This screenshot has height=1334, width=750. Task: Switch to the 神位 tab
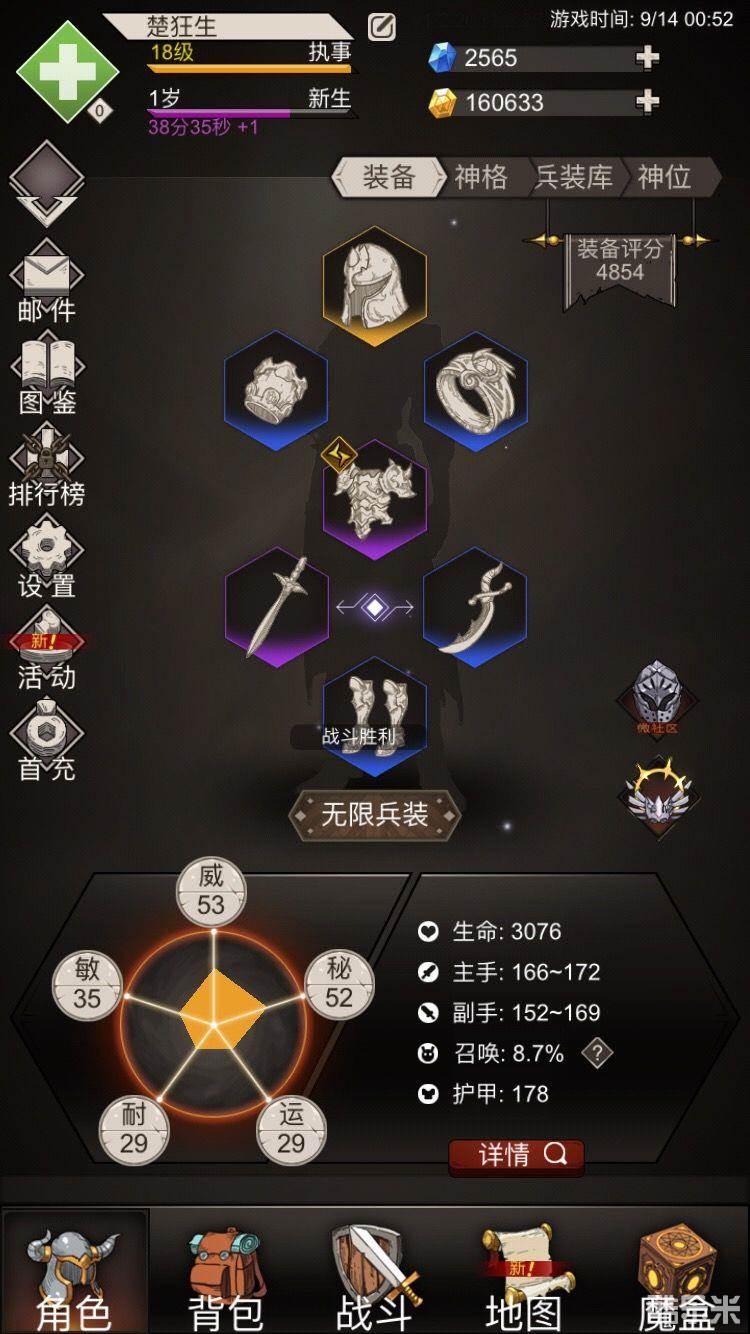coord(664,177)
